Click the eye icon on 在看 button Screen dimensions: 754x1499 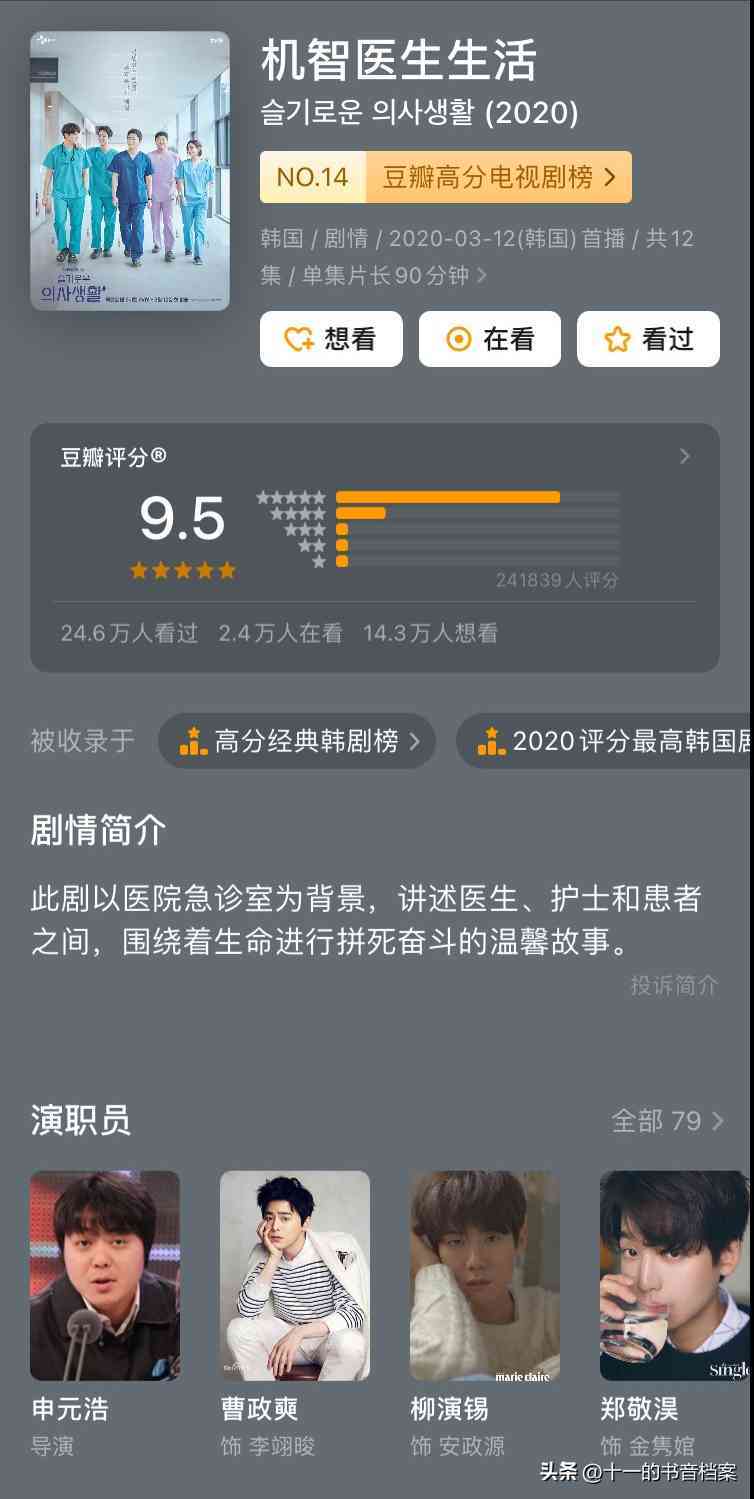tap(457, 339)
